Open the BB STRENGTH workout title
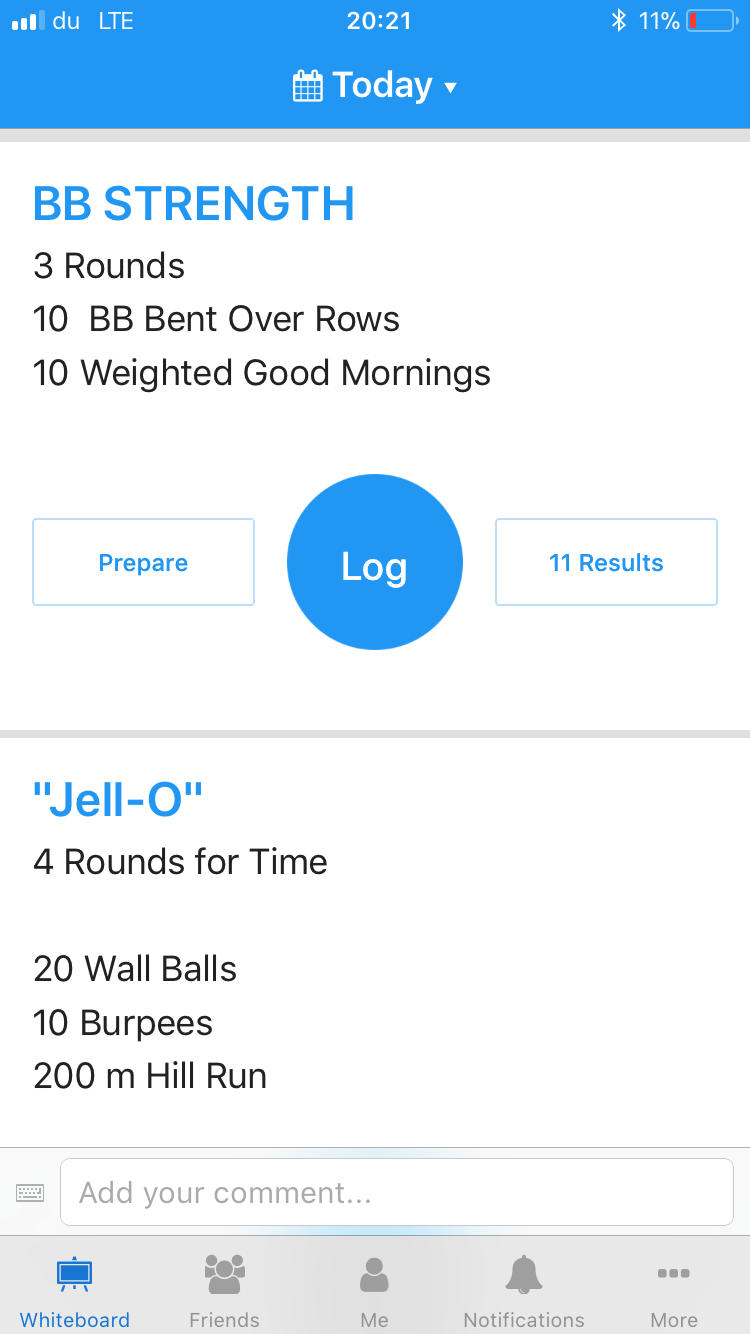Image resolution: width=750 pixels, height=1334 pixels. [x=194, y=204]
